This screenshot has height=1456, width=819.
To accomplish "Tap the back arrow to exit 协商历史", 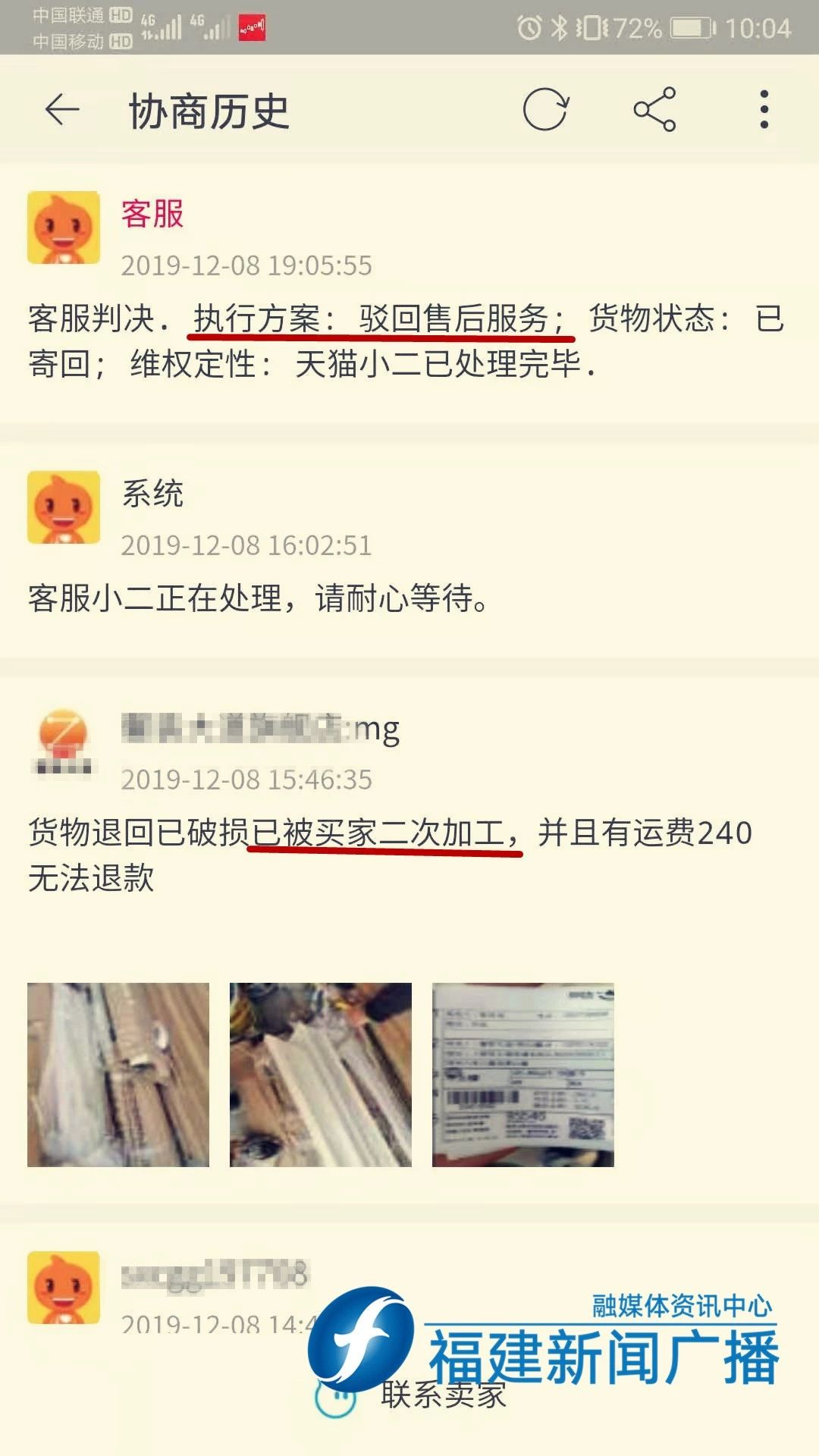I will point(63,108).
